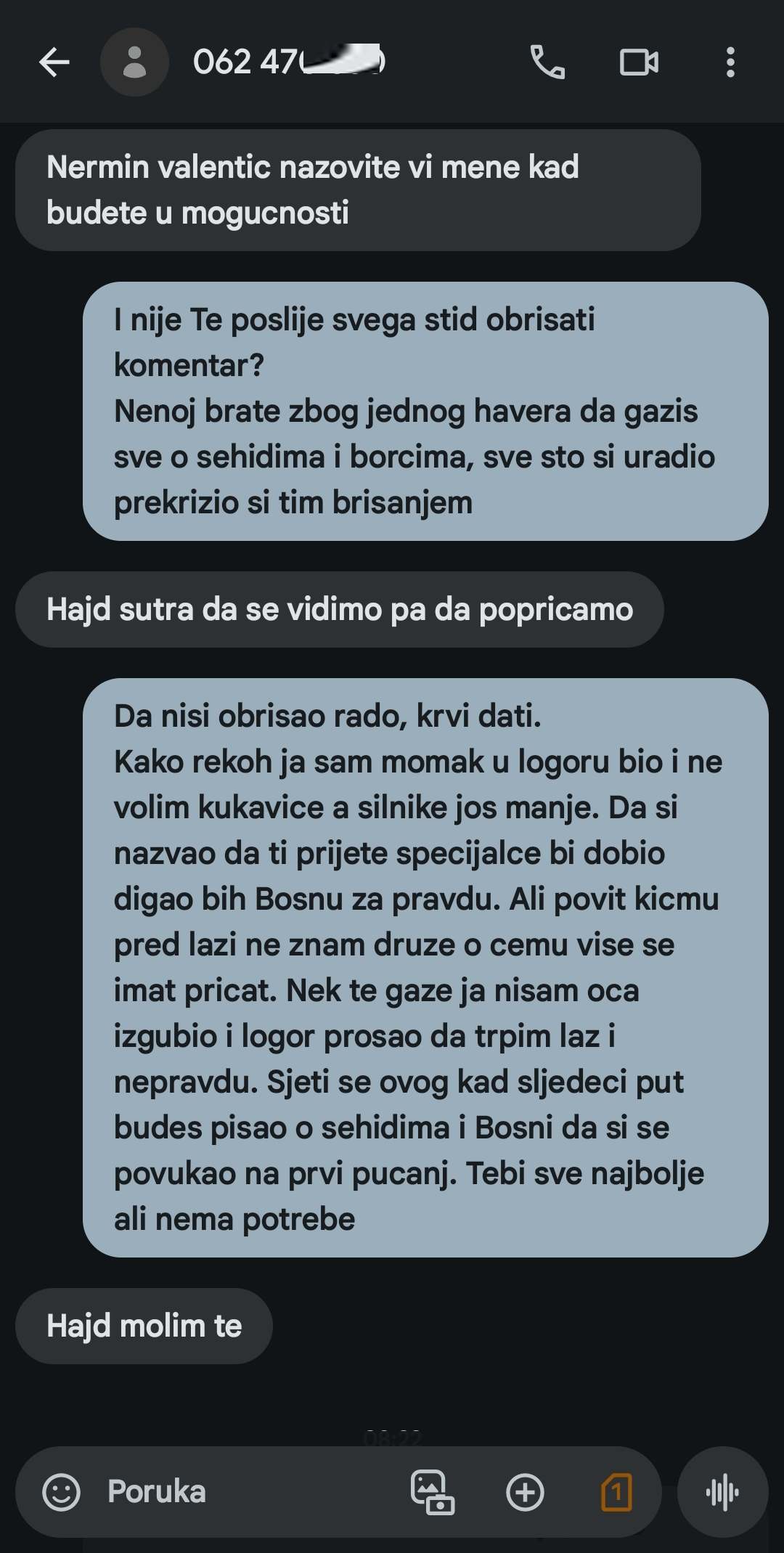Image resolution: width=784 pixels, height=1553 pixels.
Task: Open the overflow menu
Action: (x=730, y=62)
